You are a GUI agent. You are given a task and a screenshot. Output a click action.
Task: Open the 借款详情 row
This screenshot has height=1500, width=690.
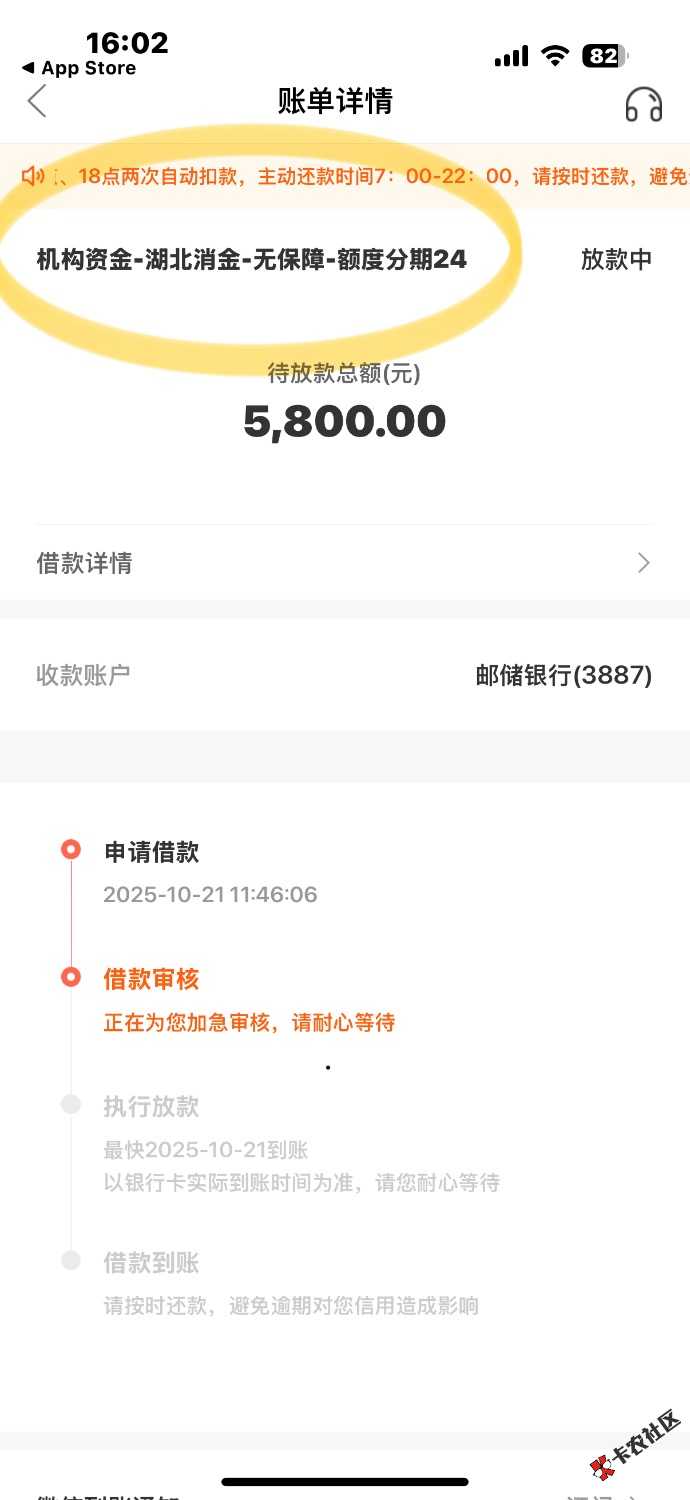[x=344, y=563]
